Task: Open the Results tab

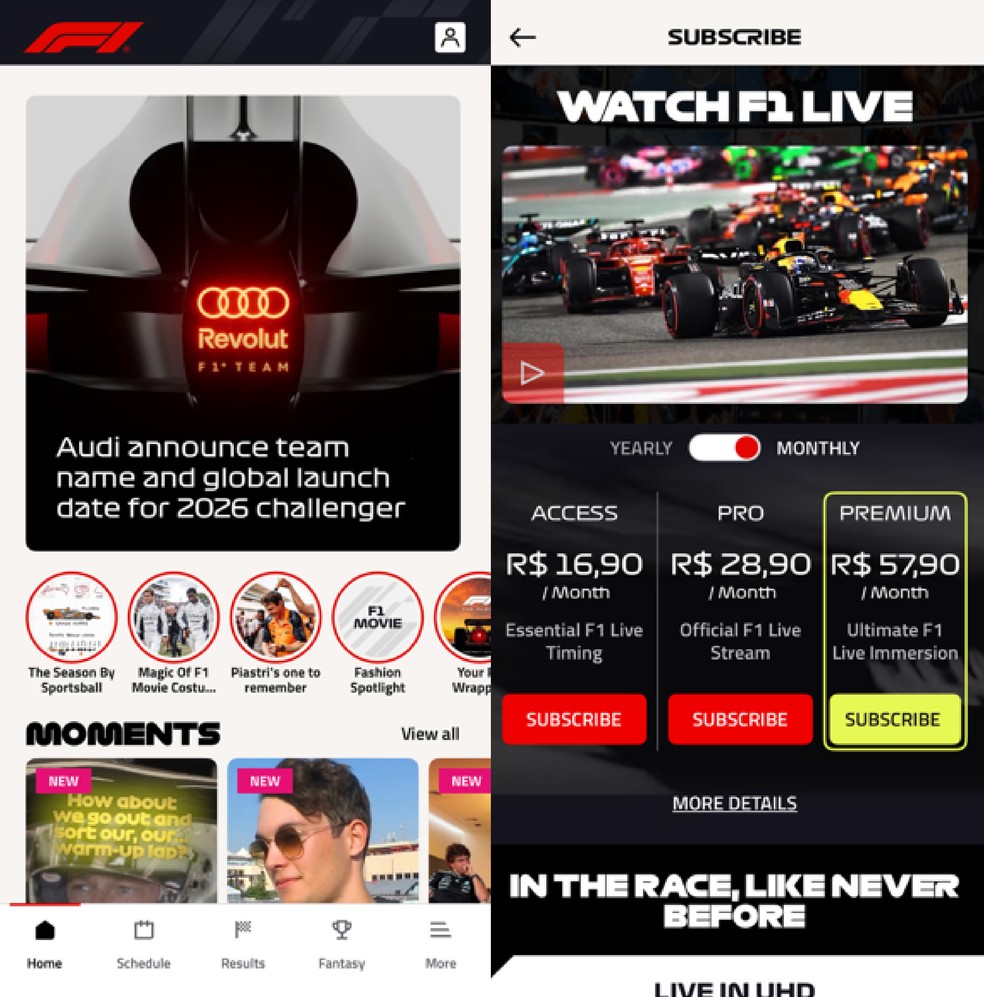Action: (x=243, y=944)
